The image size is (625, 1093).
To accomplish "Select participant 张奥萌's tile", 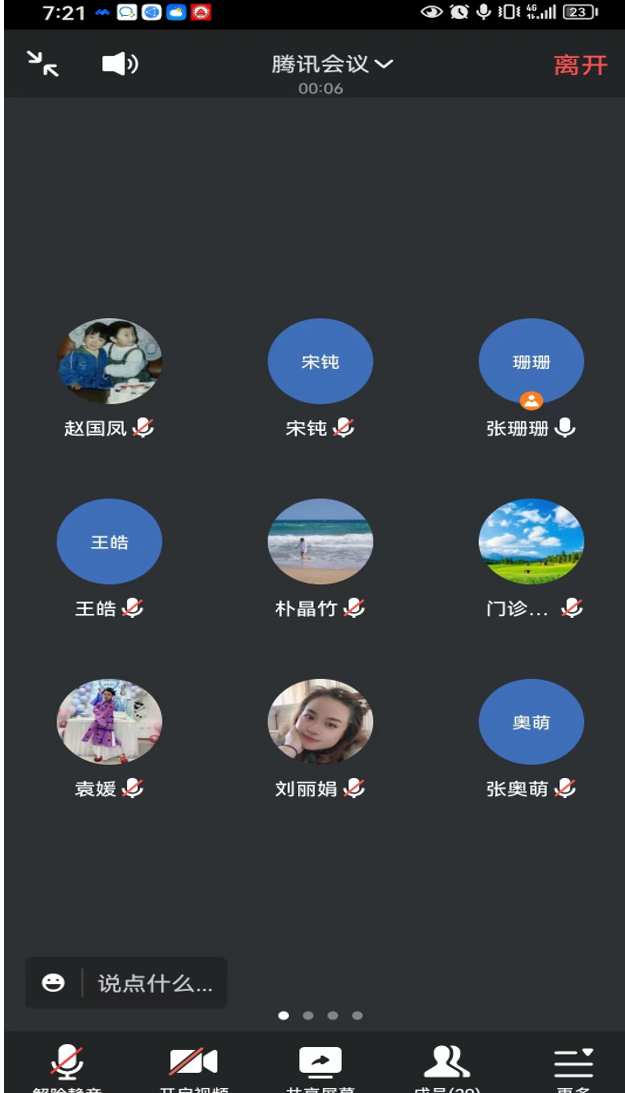I will 531,721.
